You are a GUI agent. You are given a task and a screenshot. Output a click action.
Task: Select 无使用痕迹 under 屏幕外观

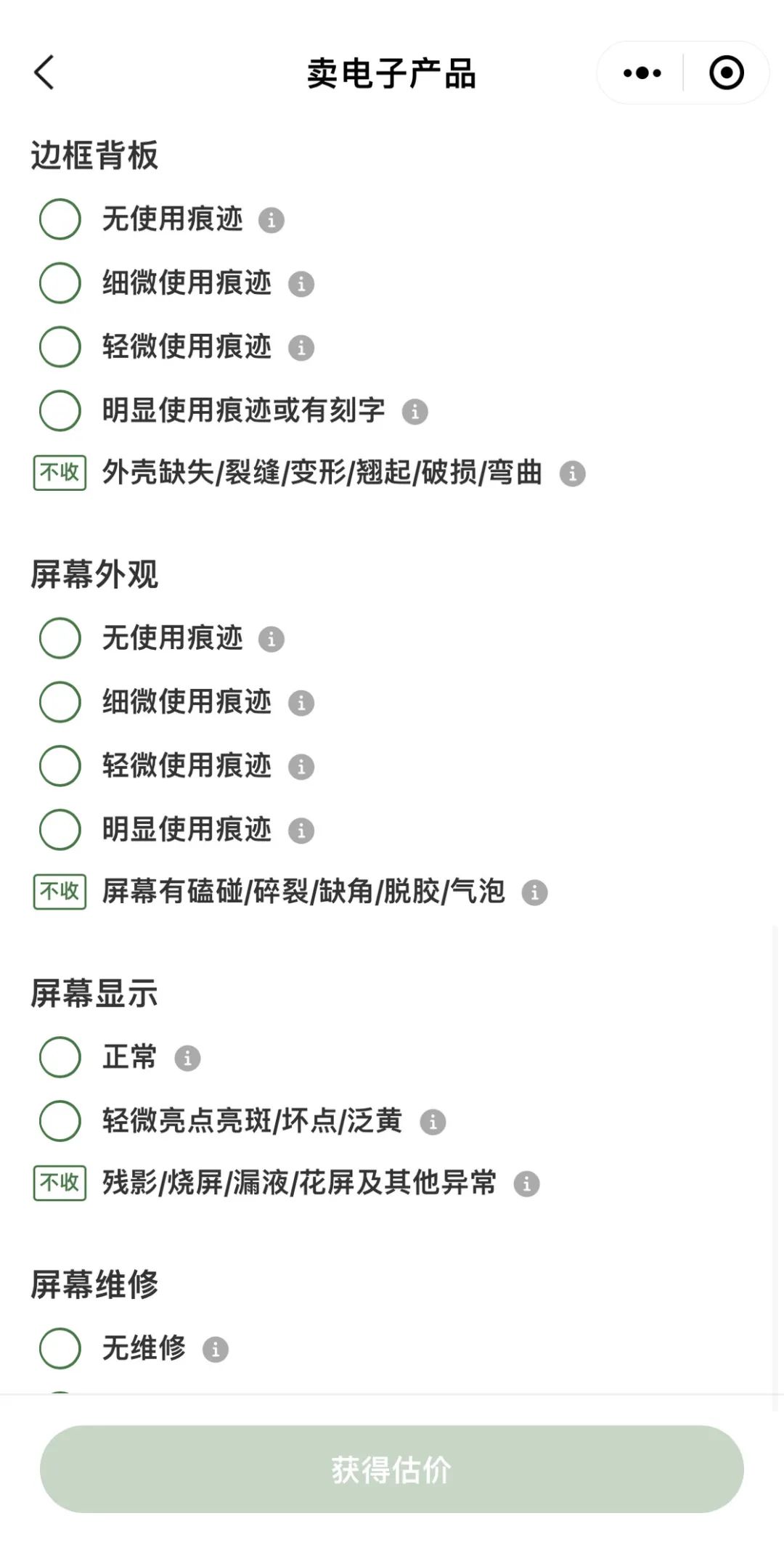[x=60, y=638]
